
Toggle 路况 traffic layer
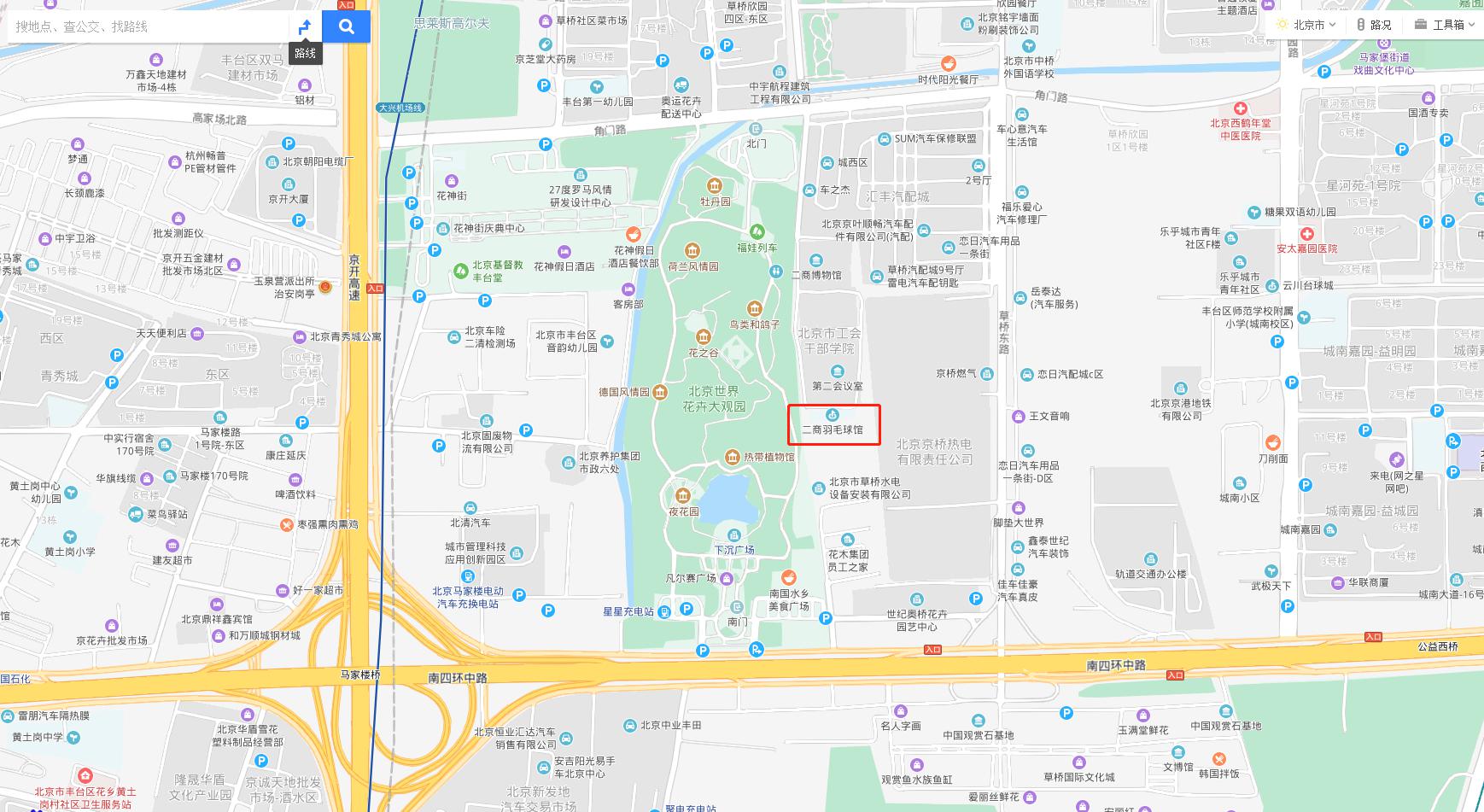1375,25
